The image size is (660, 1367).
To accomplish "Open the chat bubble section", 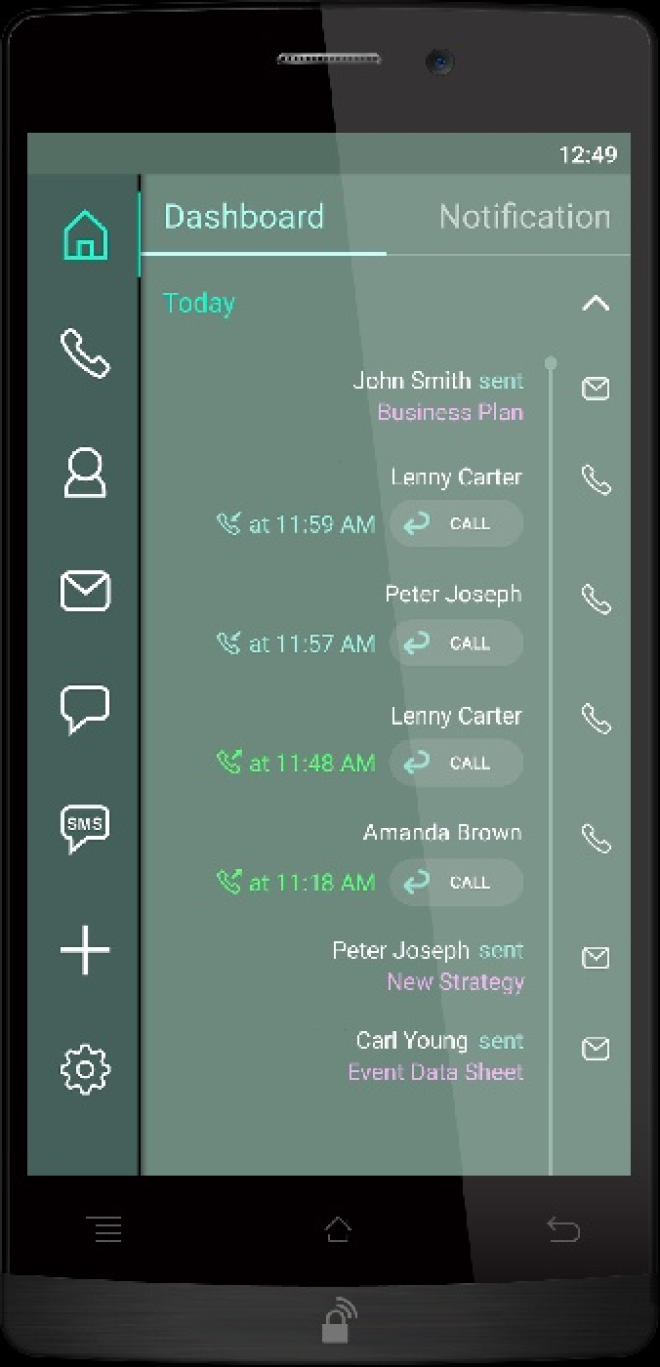I will click(x=85, y=710).
